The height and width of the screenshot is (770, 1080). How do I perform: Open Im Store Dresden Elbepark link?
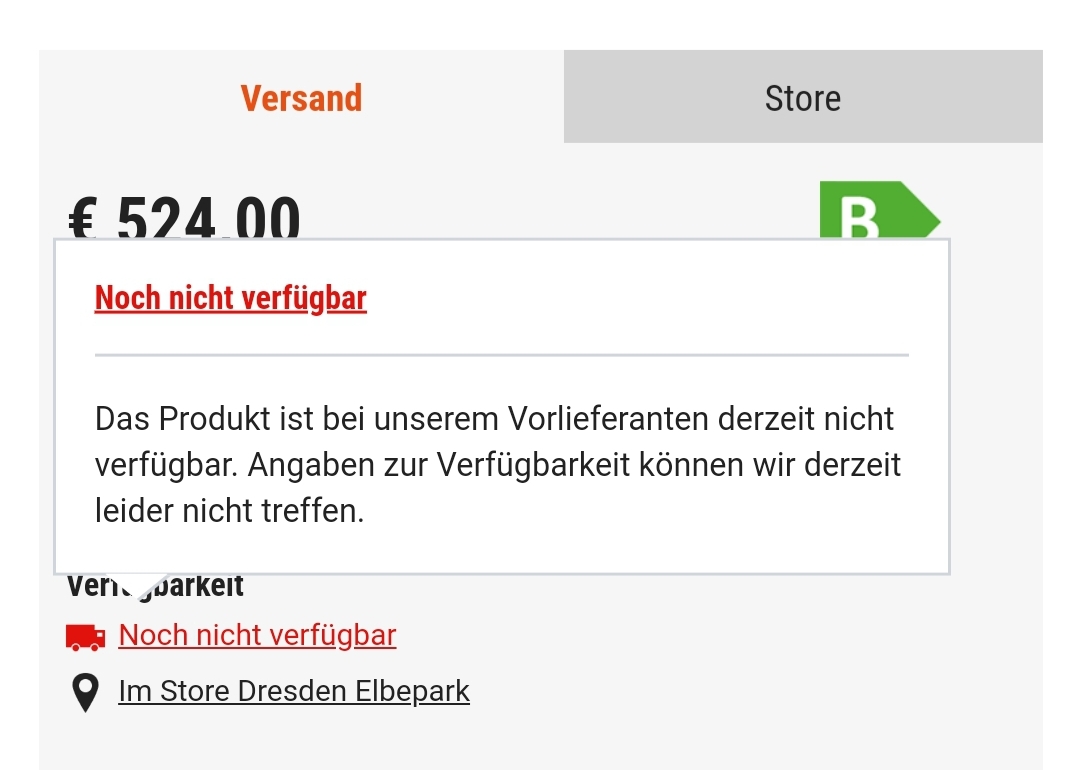(293, 691)
